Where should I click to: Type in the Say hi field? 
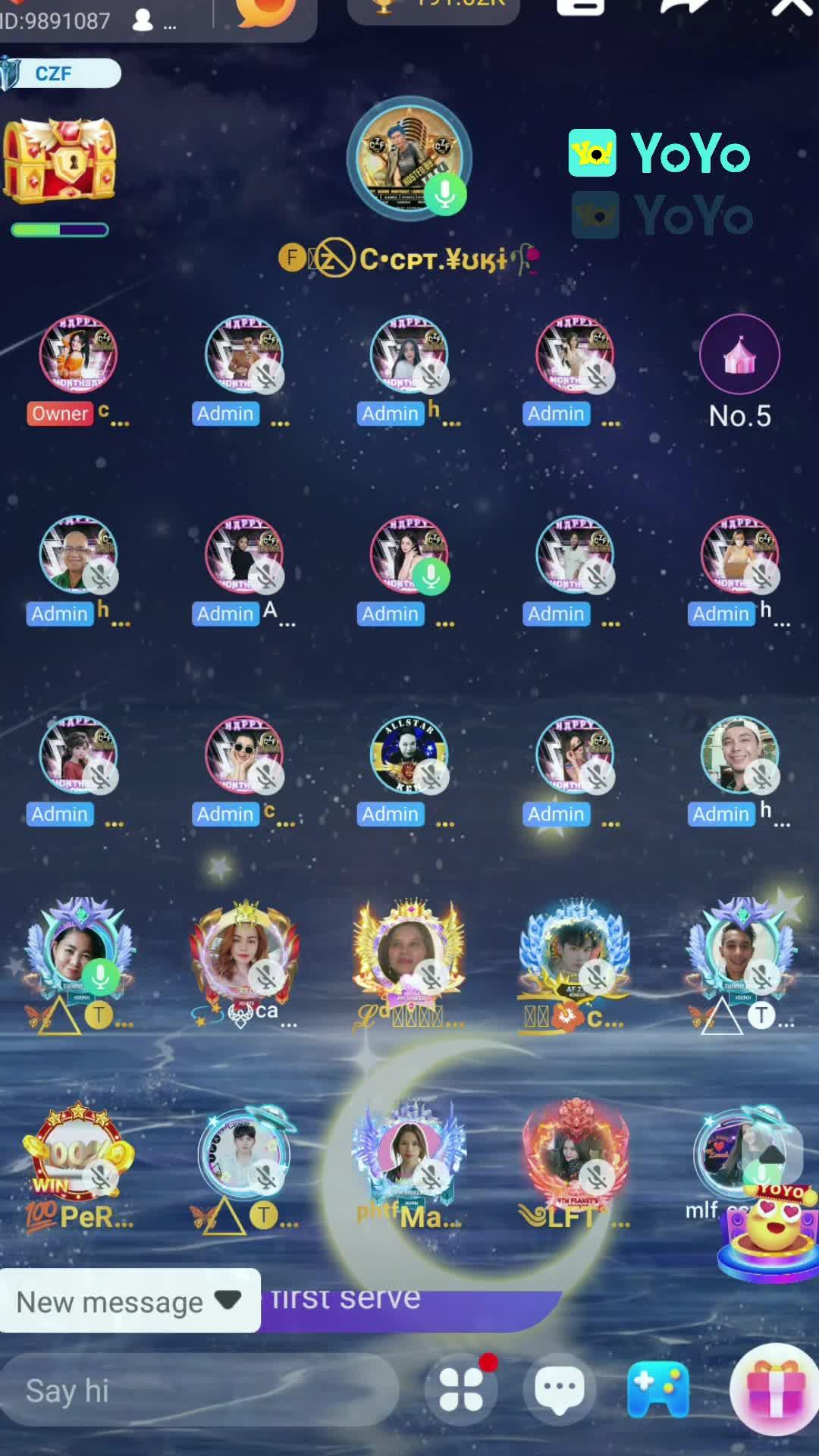197,1391
